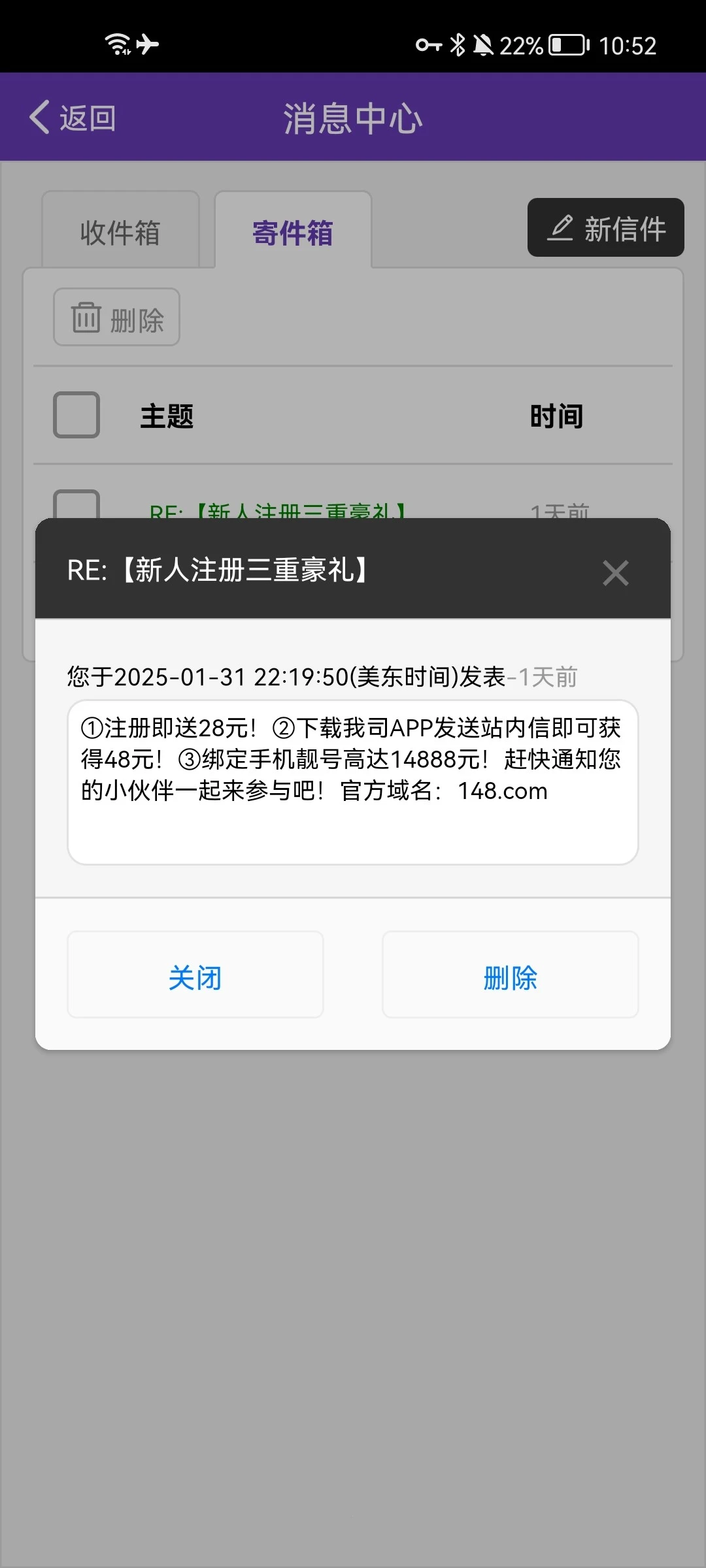The image size is (706, 1568).
Task: Check the select-all checkbox in the list header
Action: pos(76,415)
